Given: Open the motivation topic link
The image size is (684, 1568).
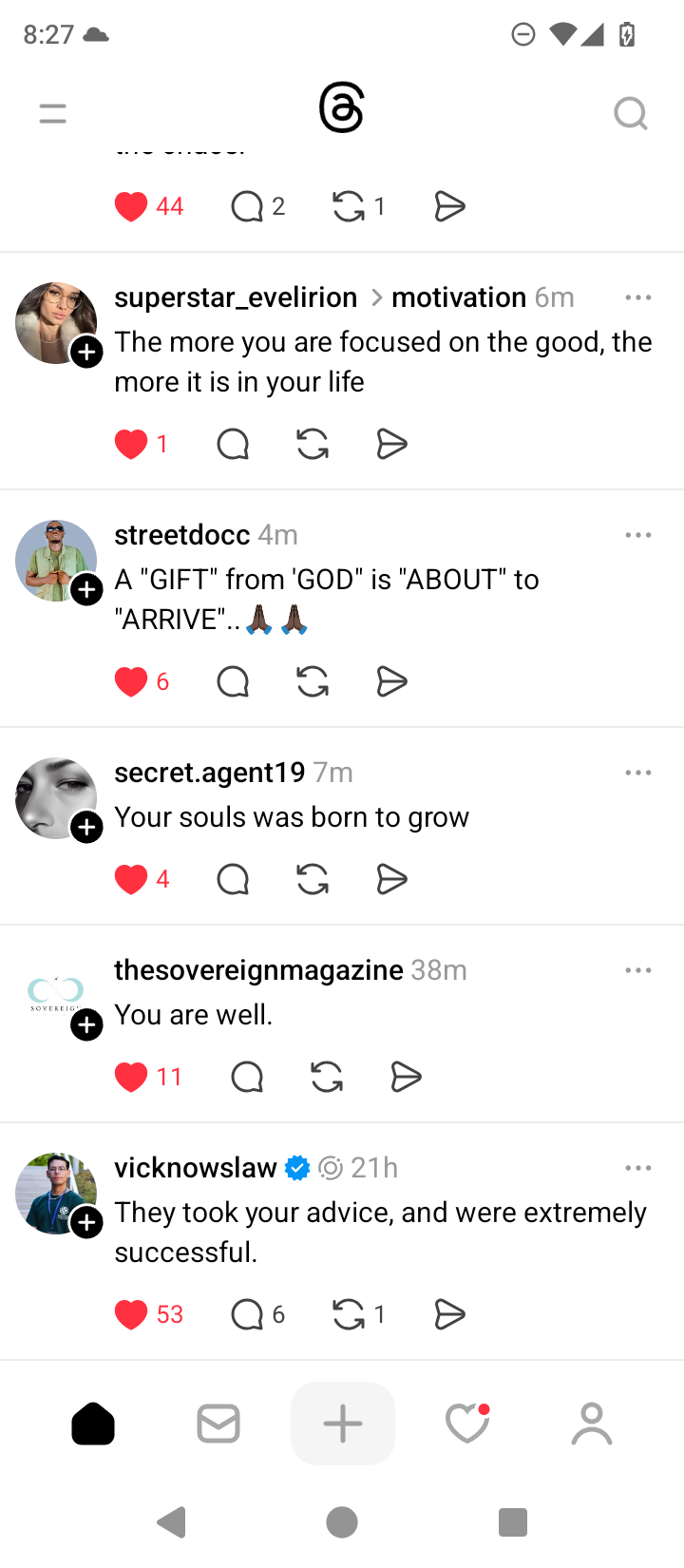Looking at the screenshot, I should [459, 297].
